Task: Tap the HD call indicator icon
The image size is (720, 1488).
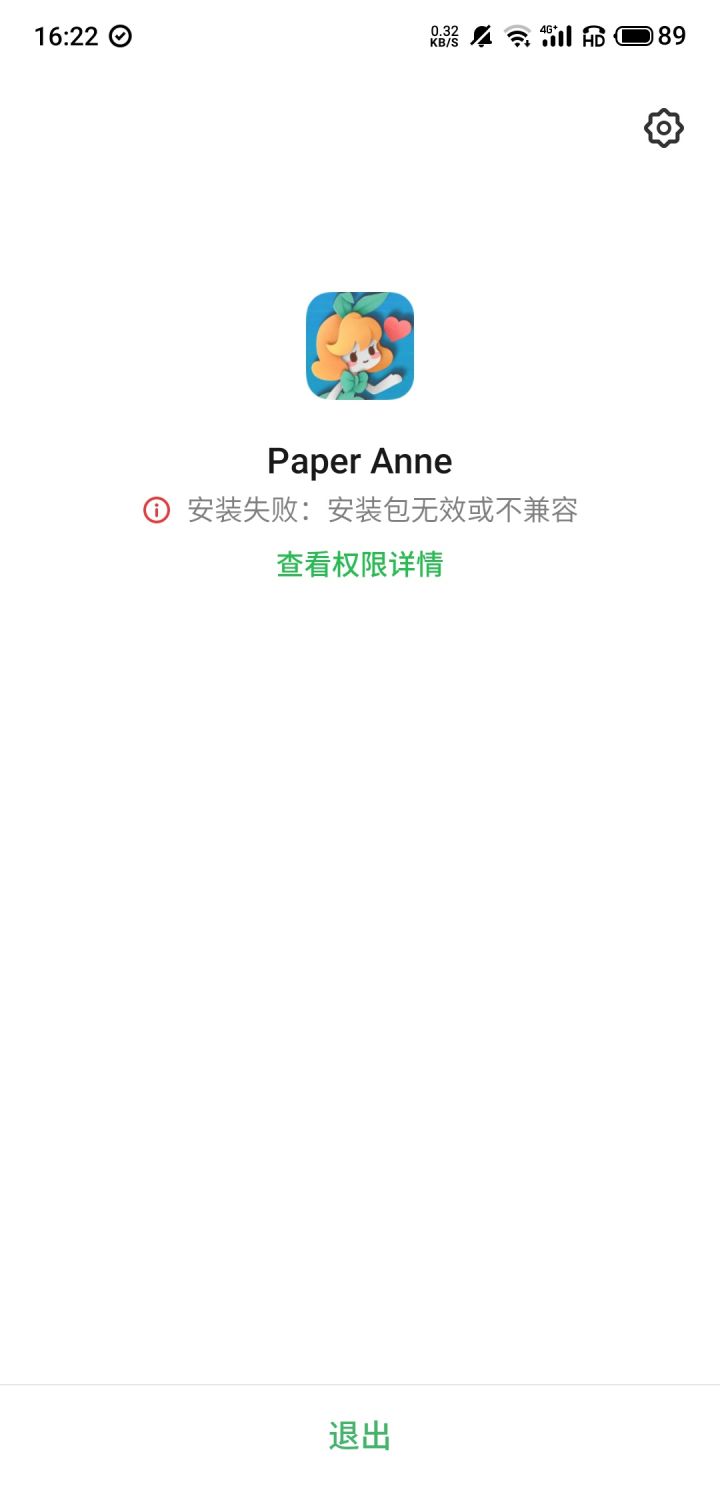Action: (x=592, y=36)
